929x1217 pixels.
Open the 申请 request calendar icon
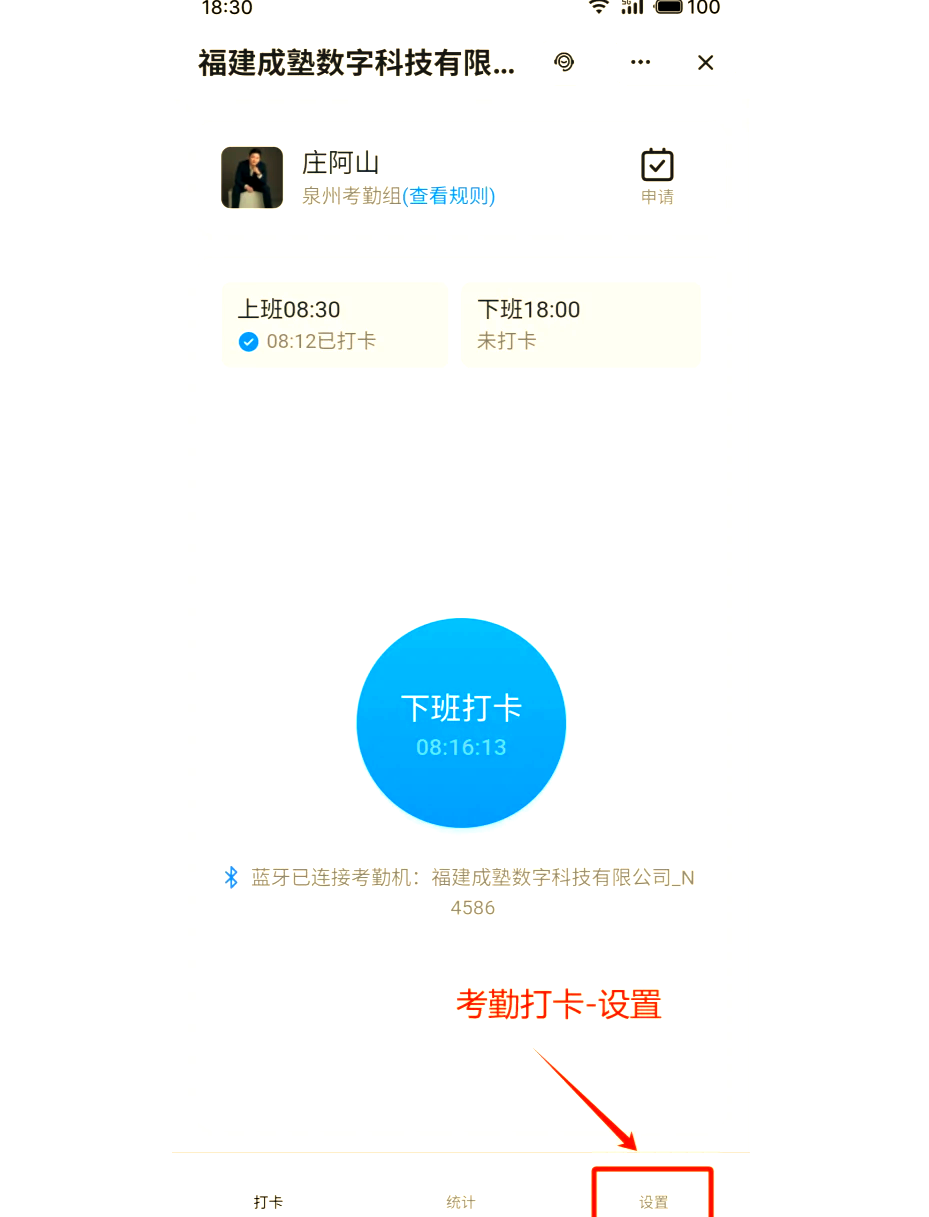tap(657, 175)
